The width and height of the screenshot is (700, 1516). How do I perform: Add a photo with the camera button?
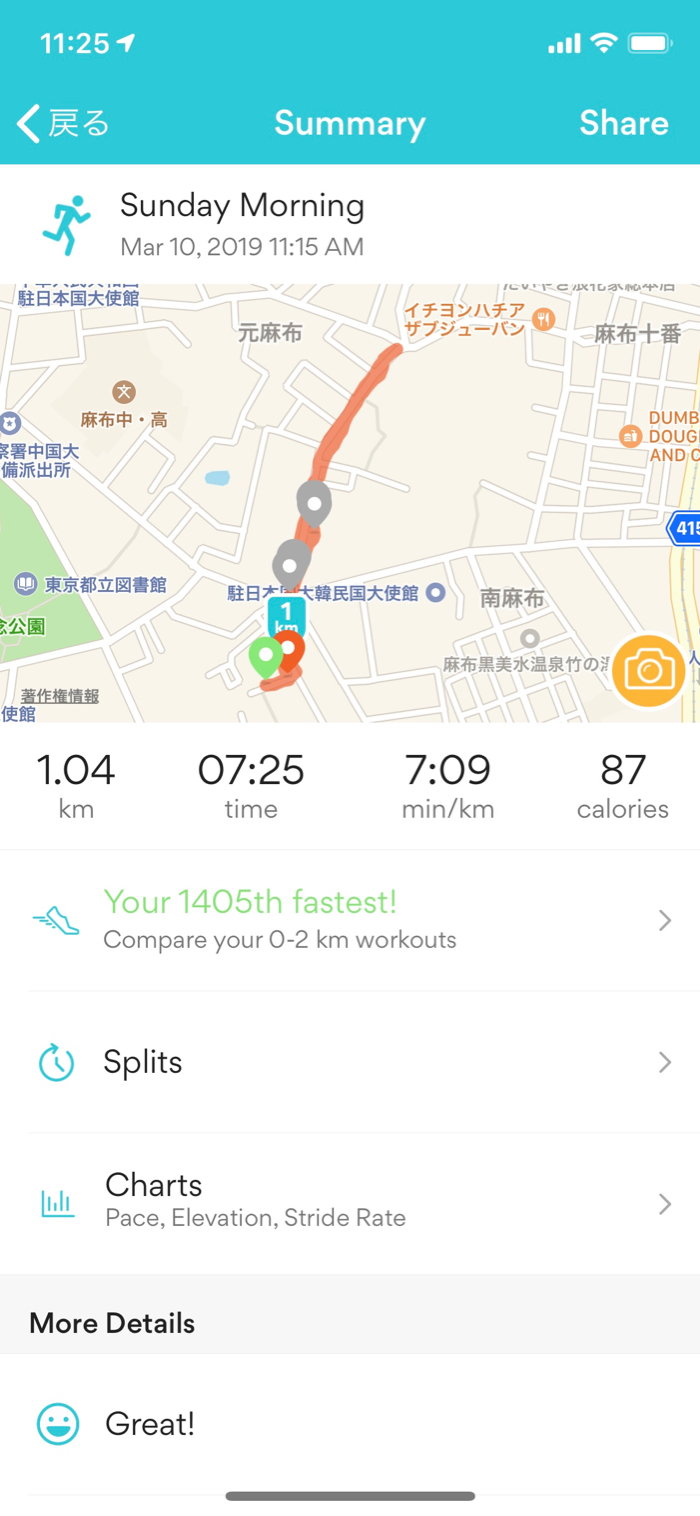(649, 671)
